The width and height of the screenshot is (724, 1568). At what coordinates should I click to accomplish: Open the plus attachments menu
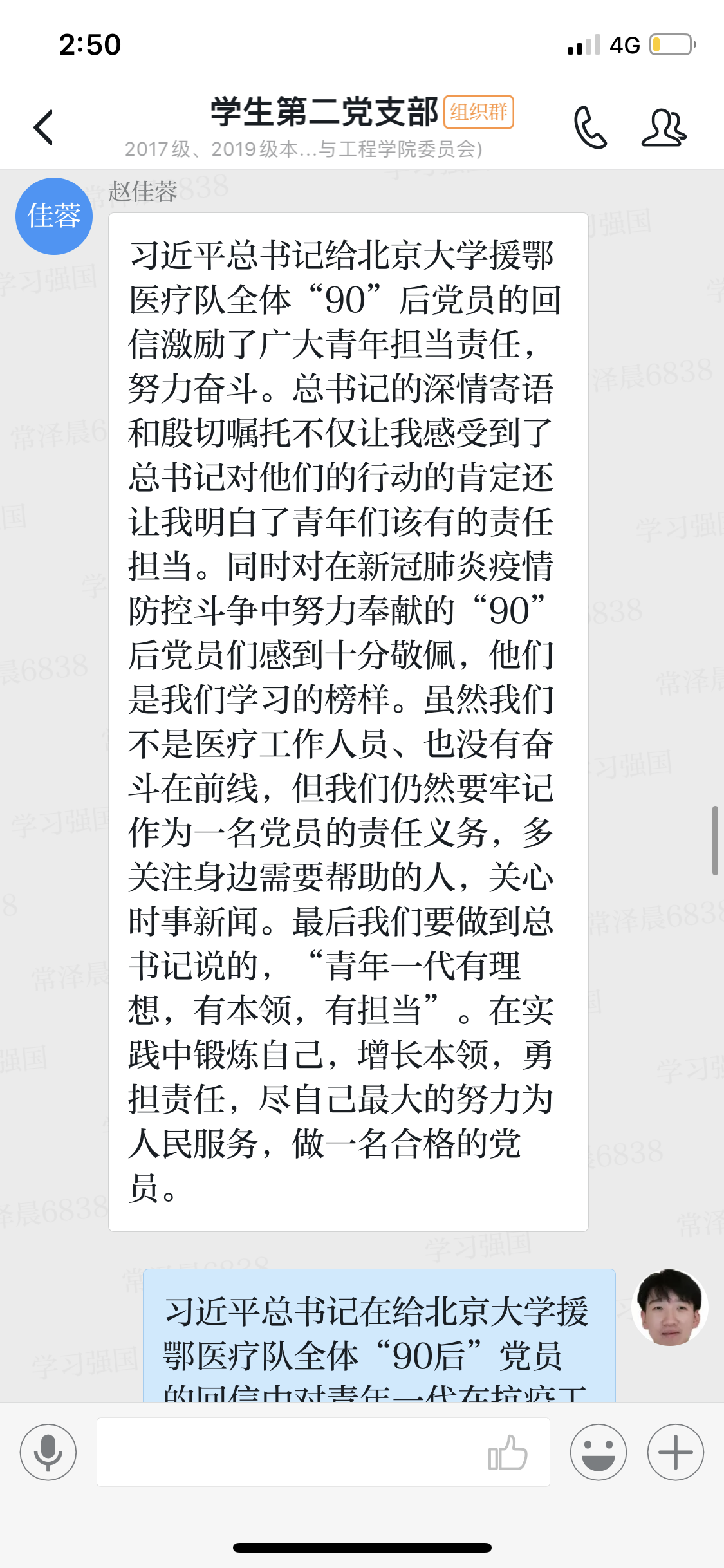point(675,1453)
